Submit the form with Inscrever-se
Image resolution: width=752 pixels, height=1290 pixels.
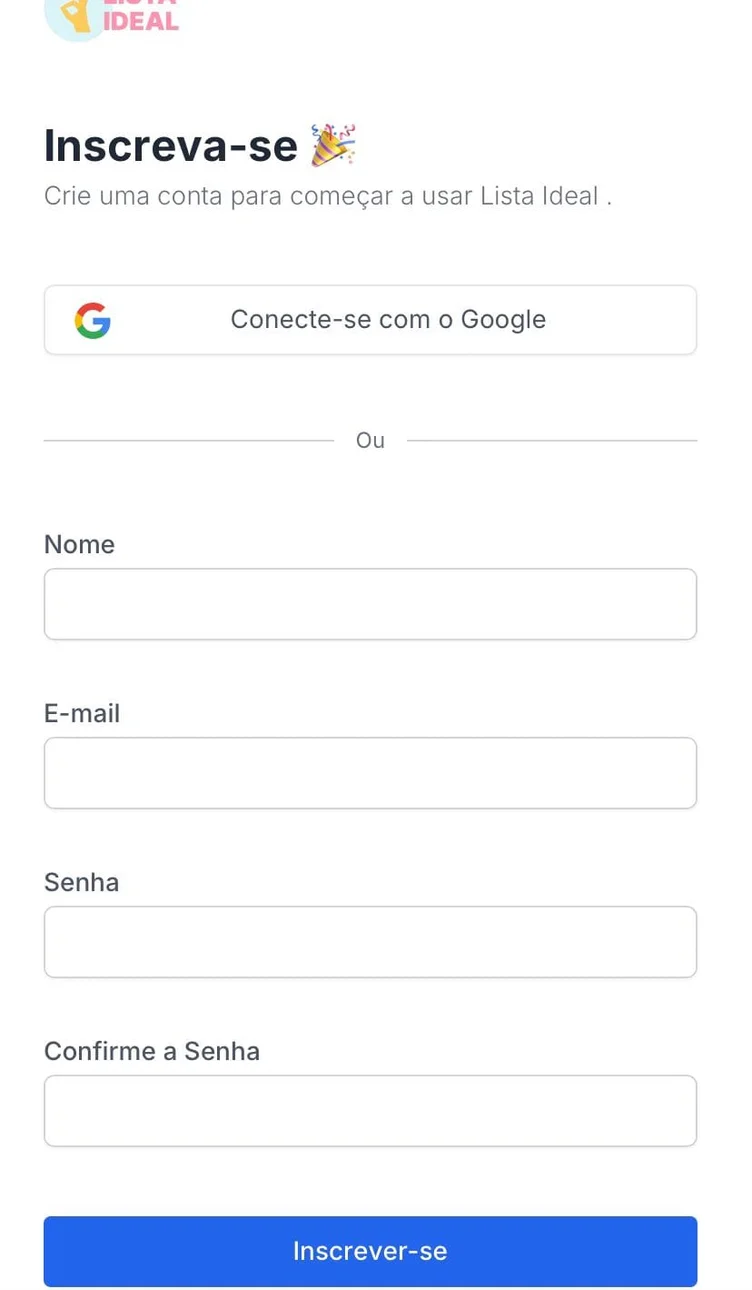pos(370,1251)
